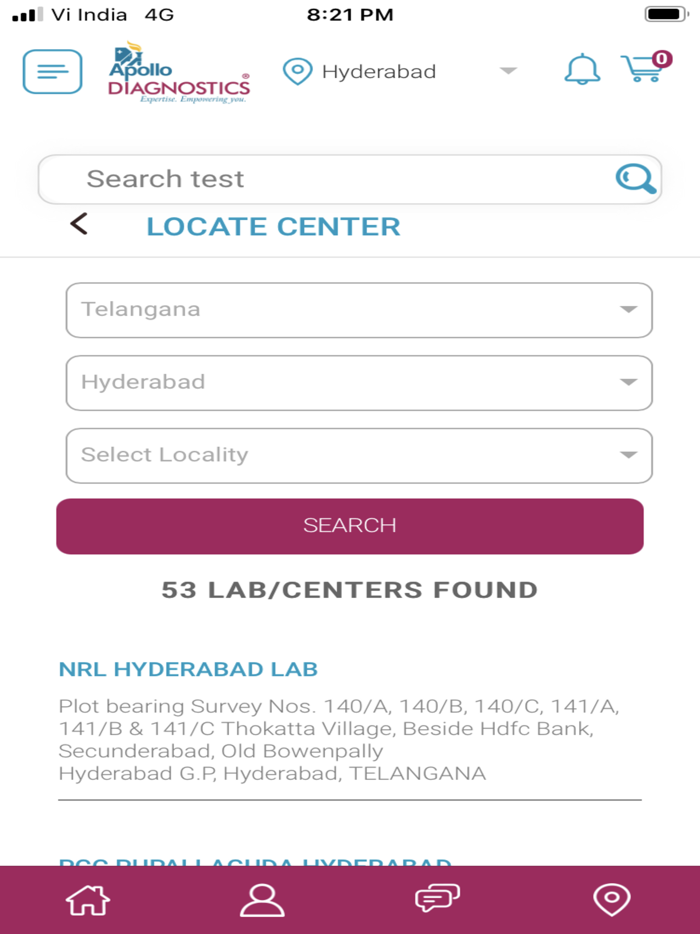Change the Hyderabad city selector
The height and width of the screenshot is (934, 700).
400,72
